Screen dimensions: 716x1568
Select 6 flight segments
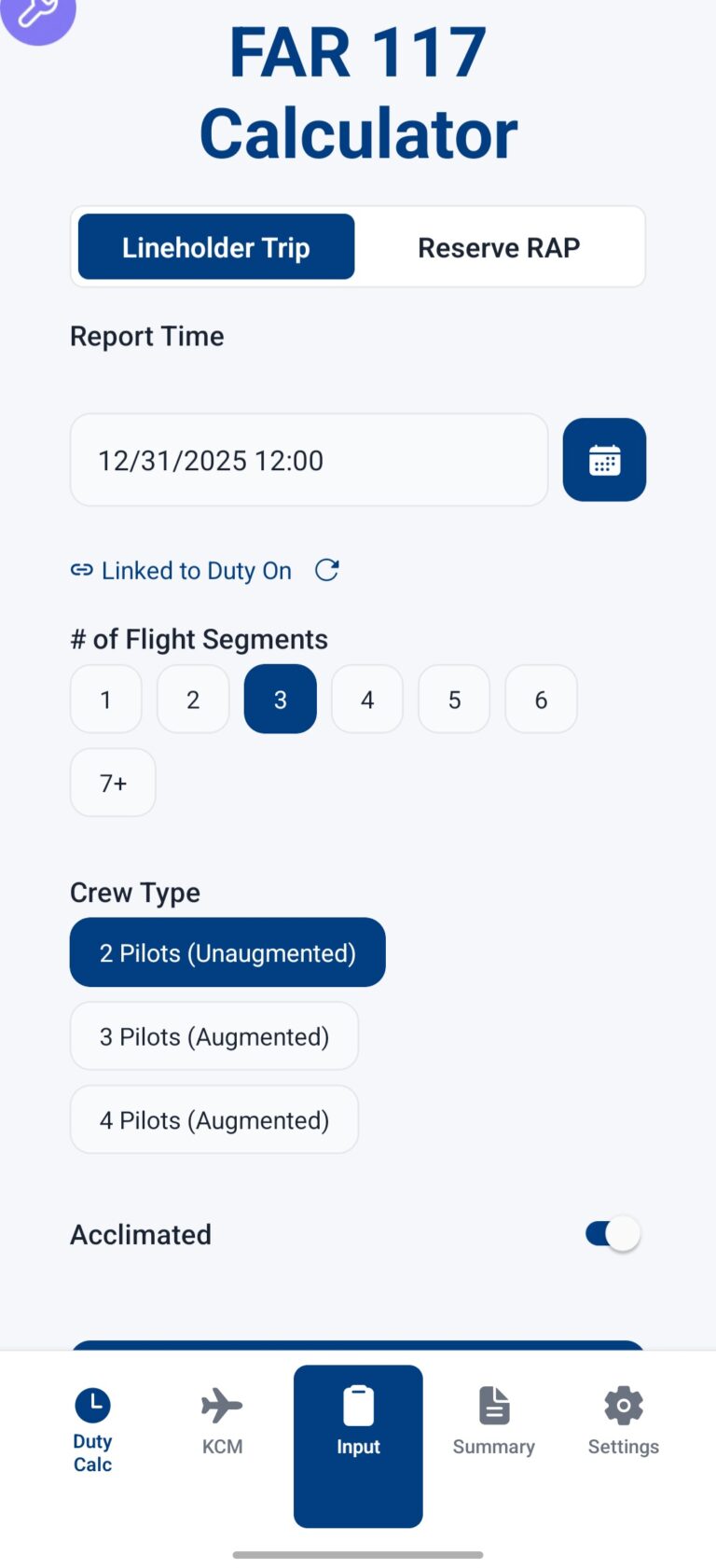point(541,699)
